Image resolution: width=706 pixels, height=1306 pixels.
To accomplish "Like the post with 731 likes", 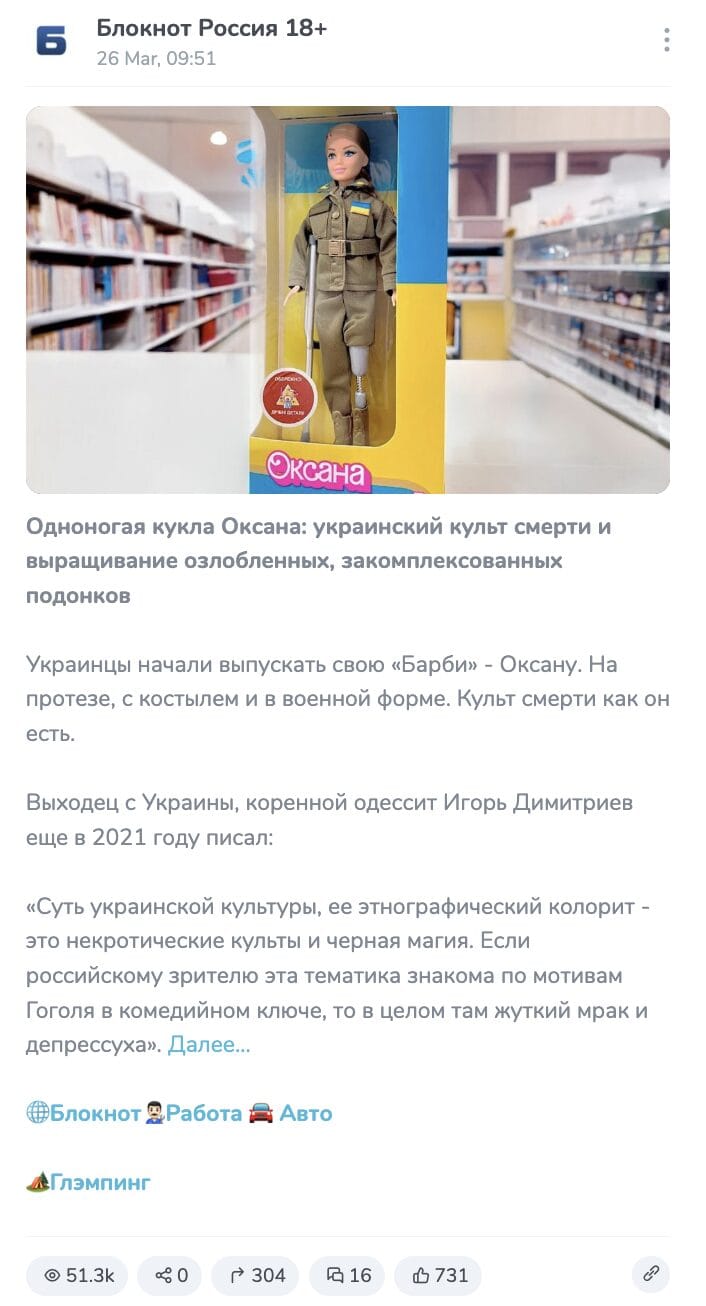I will tap(438, 1275).
